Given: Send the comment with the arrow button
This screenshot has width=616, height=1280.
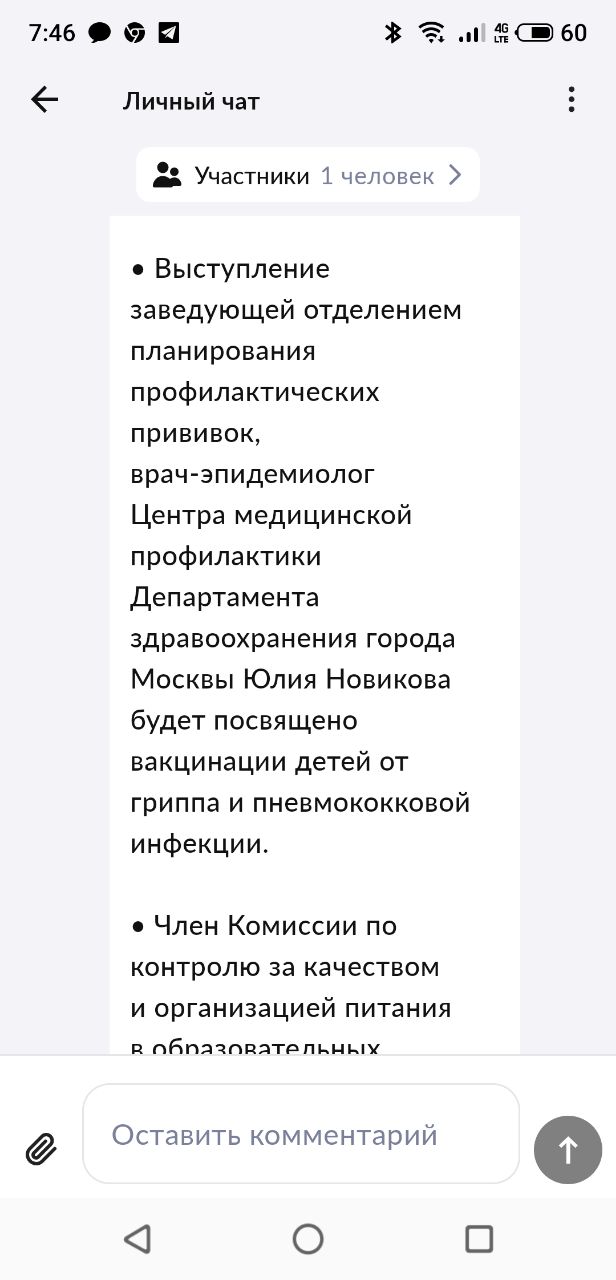Looking at the screenshot, I should pos(568,1150).
